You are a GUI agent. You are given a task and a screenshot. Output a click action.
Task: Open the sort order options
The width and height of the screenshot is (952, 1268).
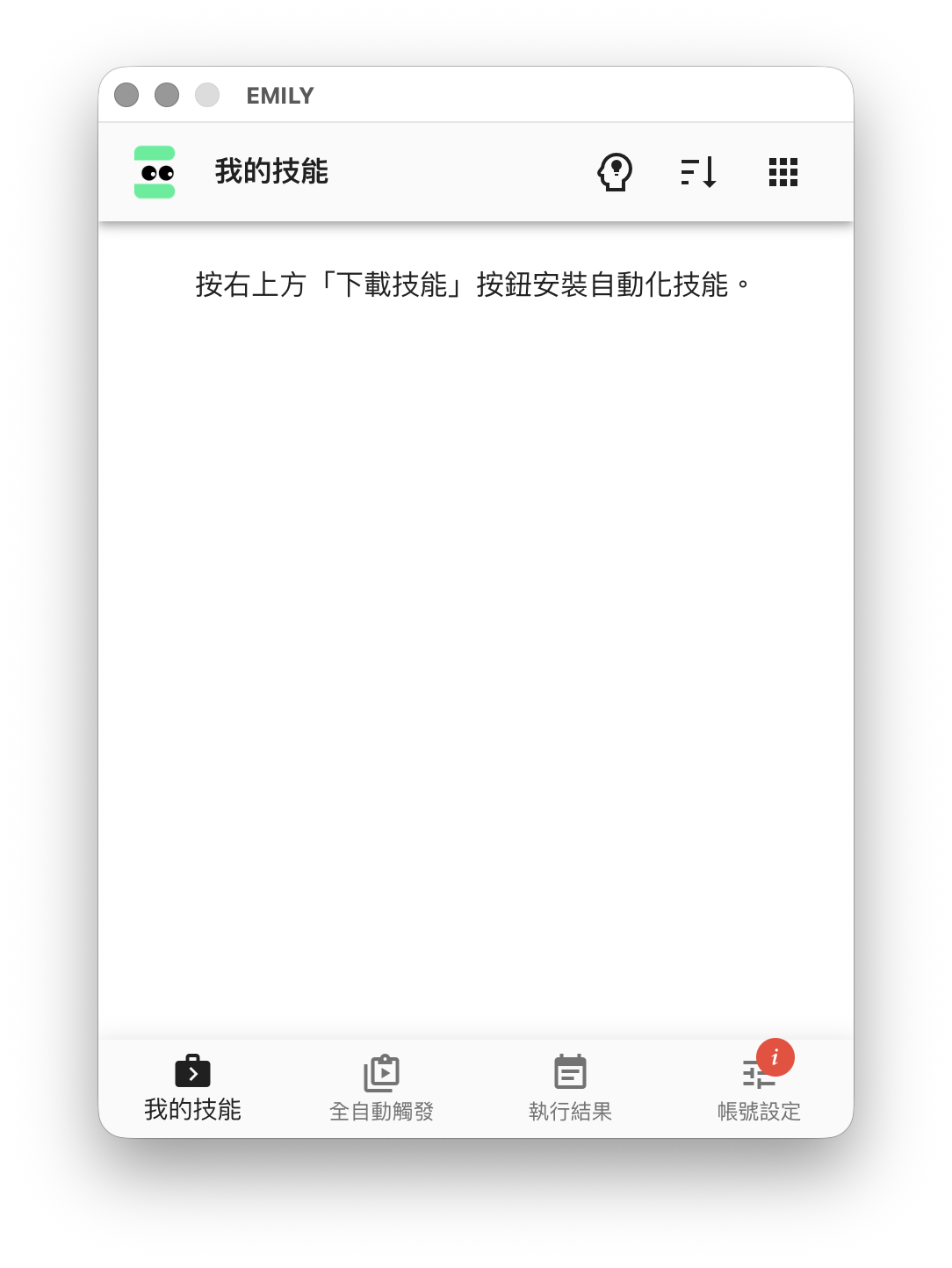[x=699, y=172]
